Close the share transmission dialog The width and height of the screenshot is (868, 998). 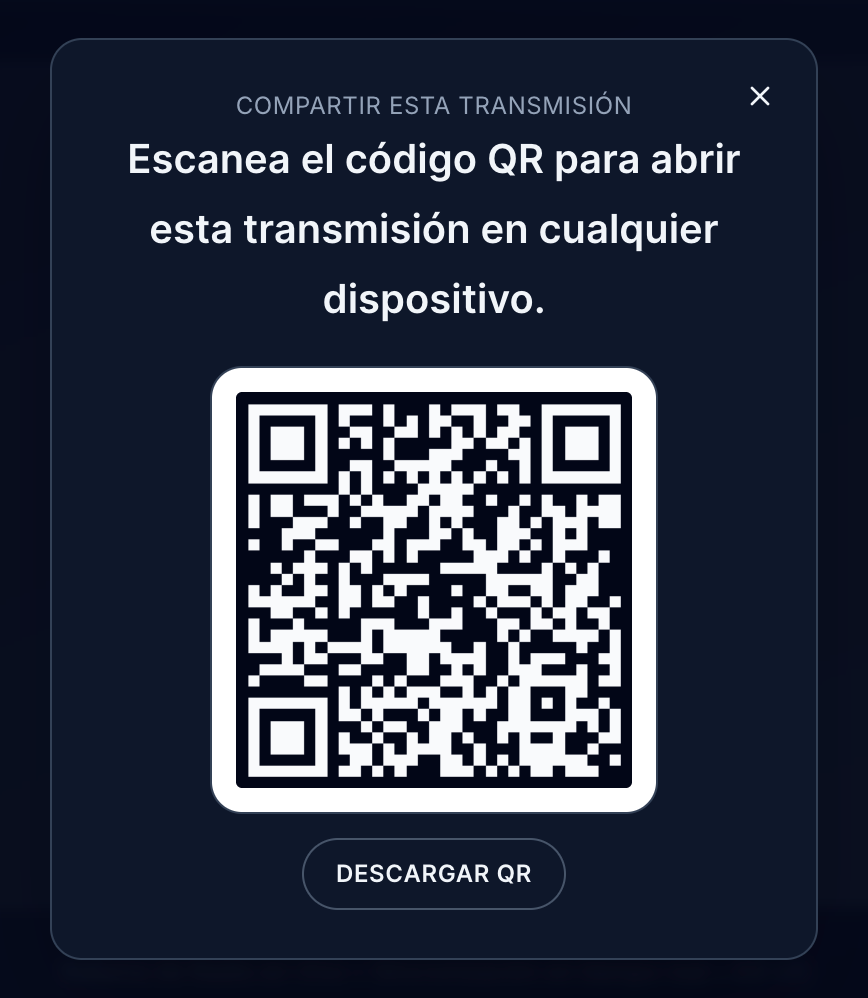tap(760, 96)
